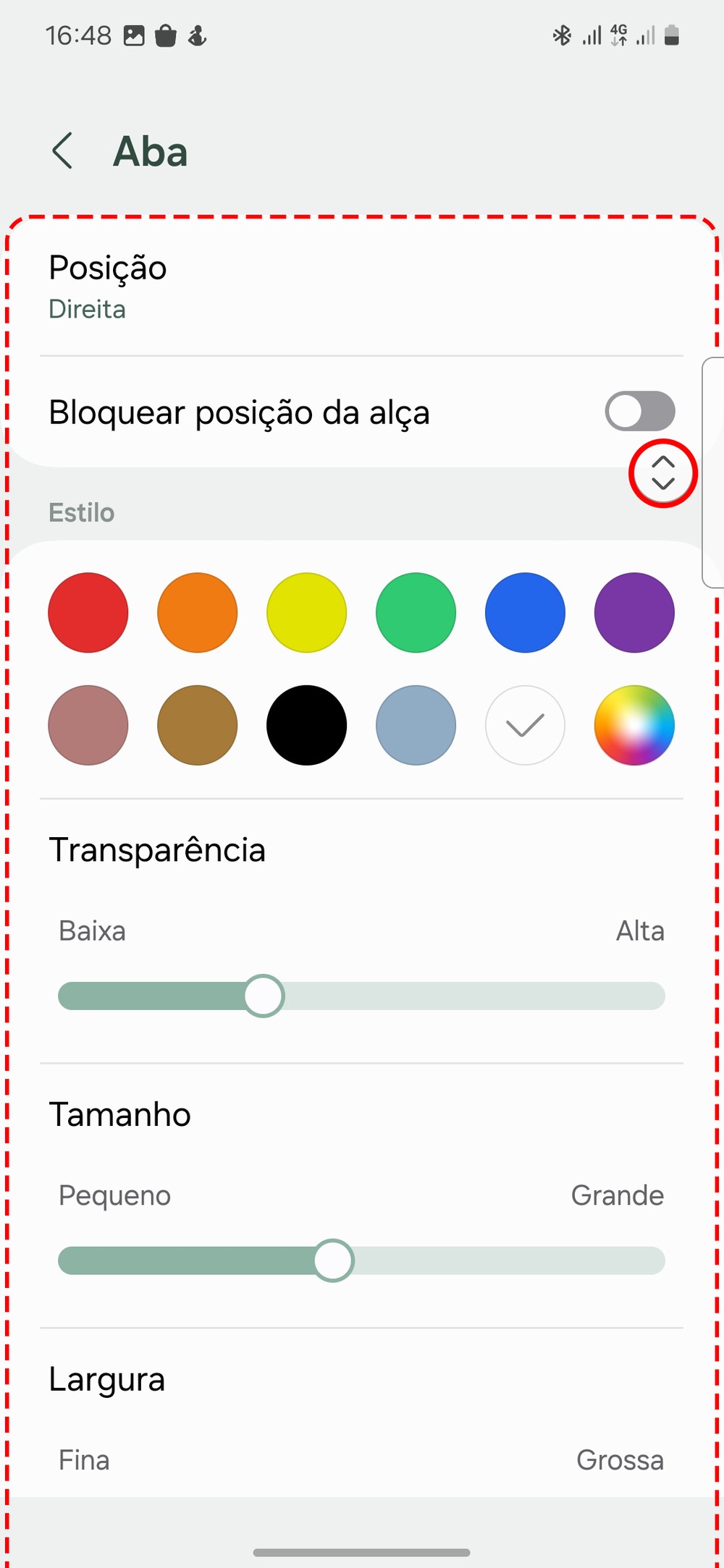Toggle Bloquear posição da alça

[x=639, y=412]
